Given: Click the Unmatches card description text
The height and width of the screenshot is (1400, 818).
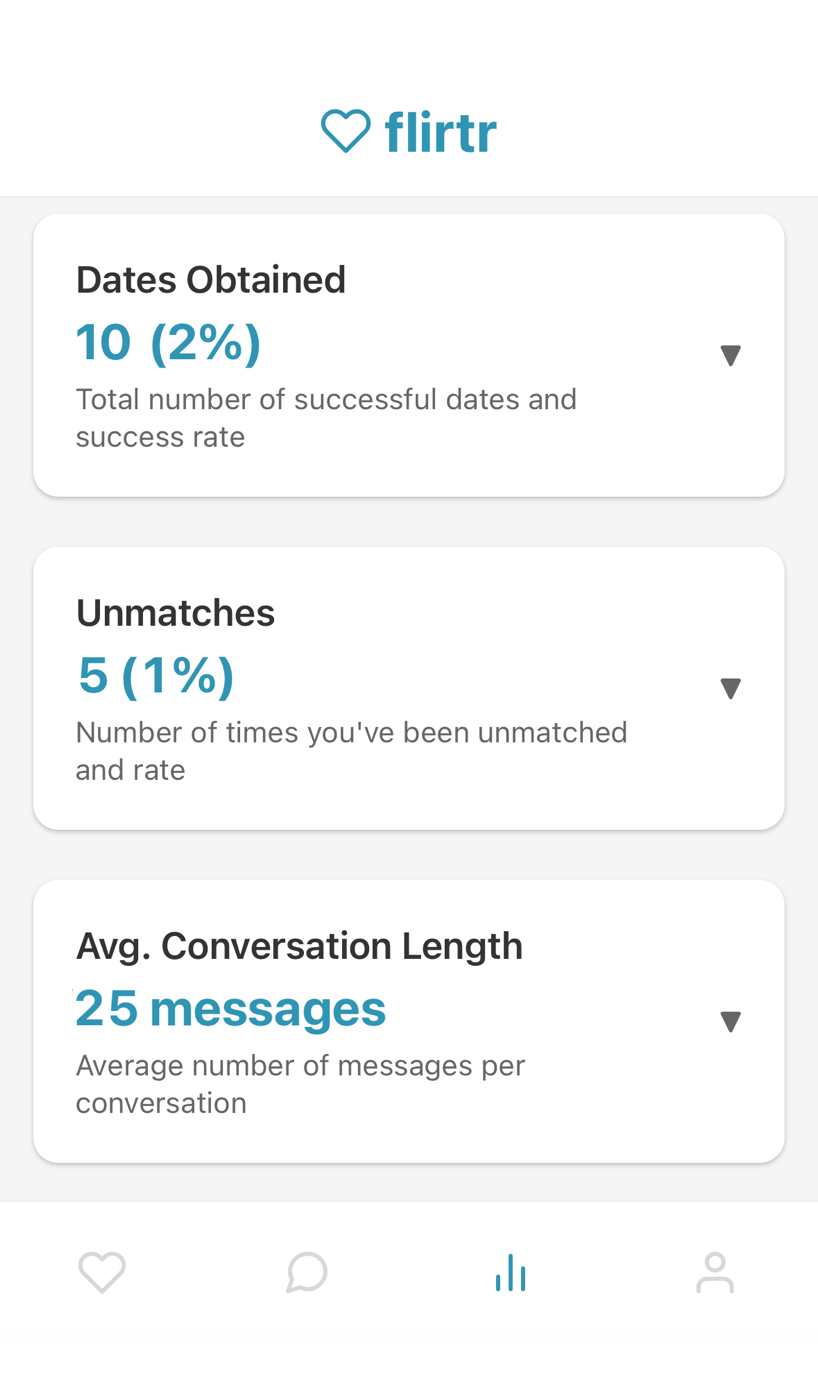Looking at the screenshot, I should 351,750.
